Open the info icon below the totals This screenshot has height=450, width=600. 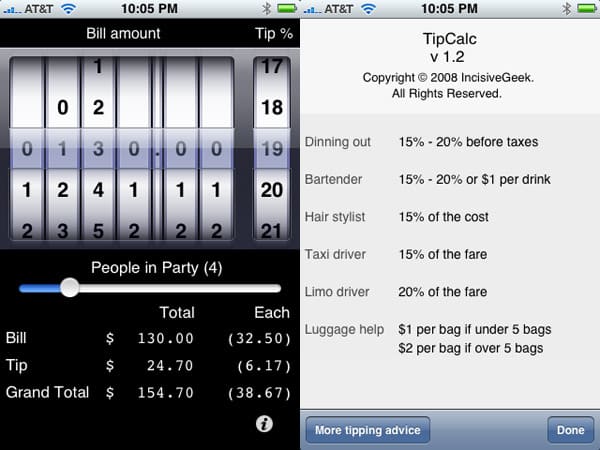click(x=264, y=424)
